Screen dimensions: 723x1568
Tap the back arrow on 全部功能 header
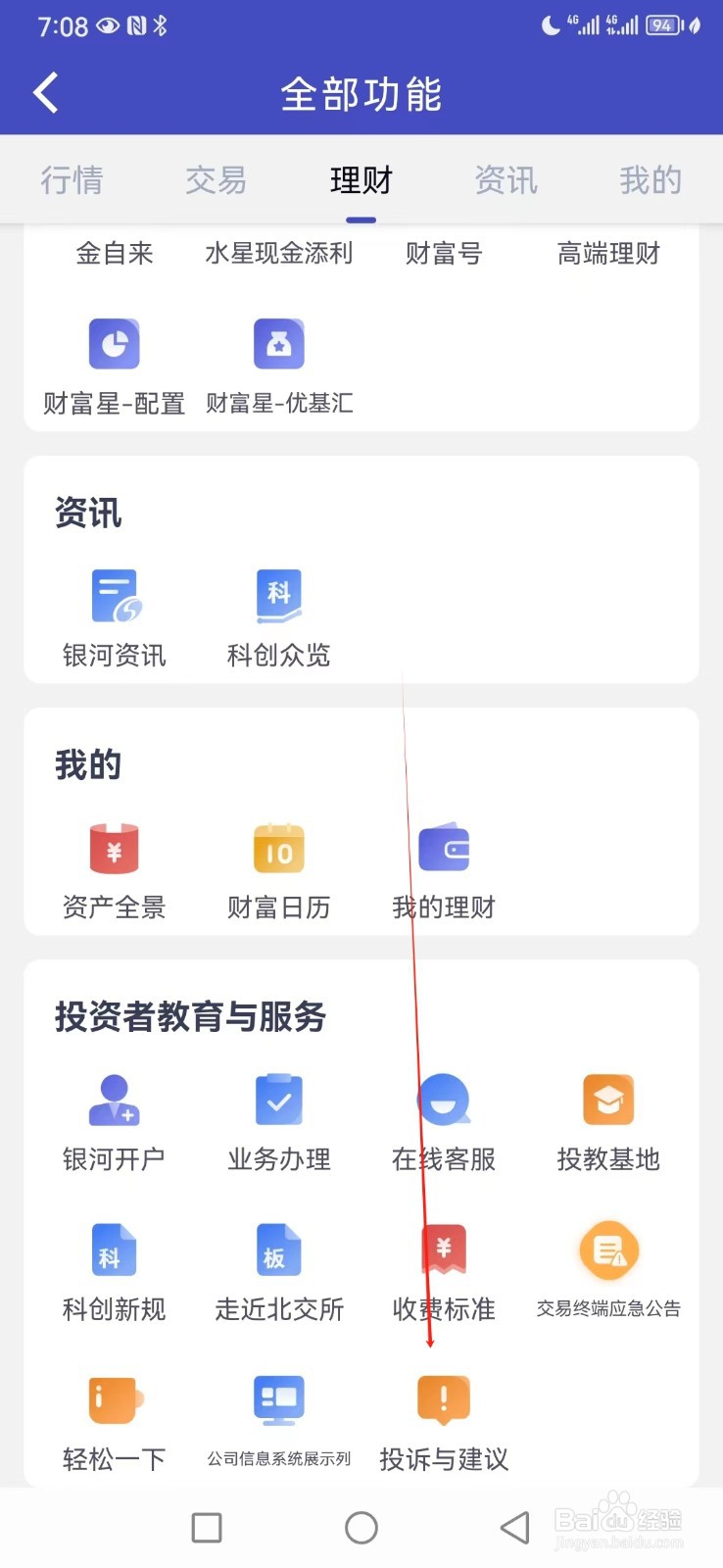click(45, 91)
